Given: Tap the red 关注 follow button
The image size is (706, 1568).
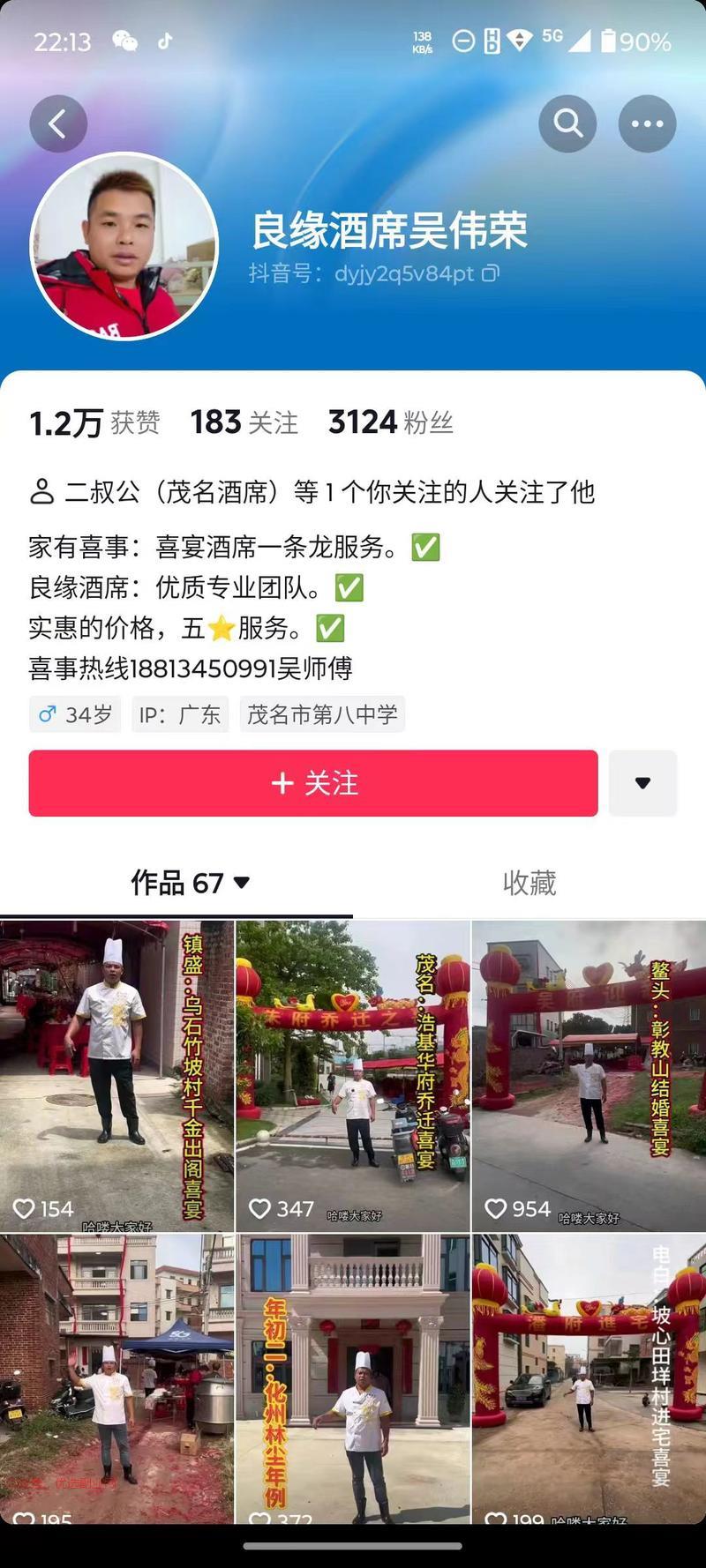Looking at the screenshot, I should (313, 783).
